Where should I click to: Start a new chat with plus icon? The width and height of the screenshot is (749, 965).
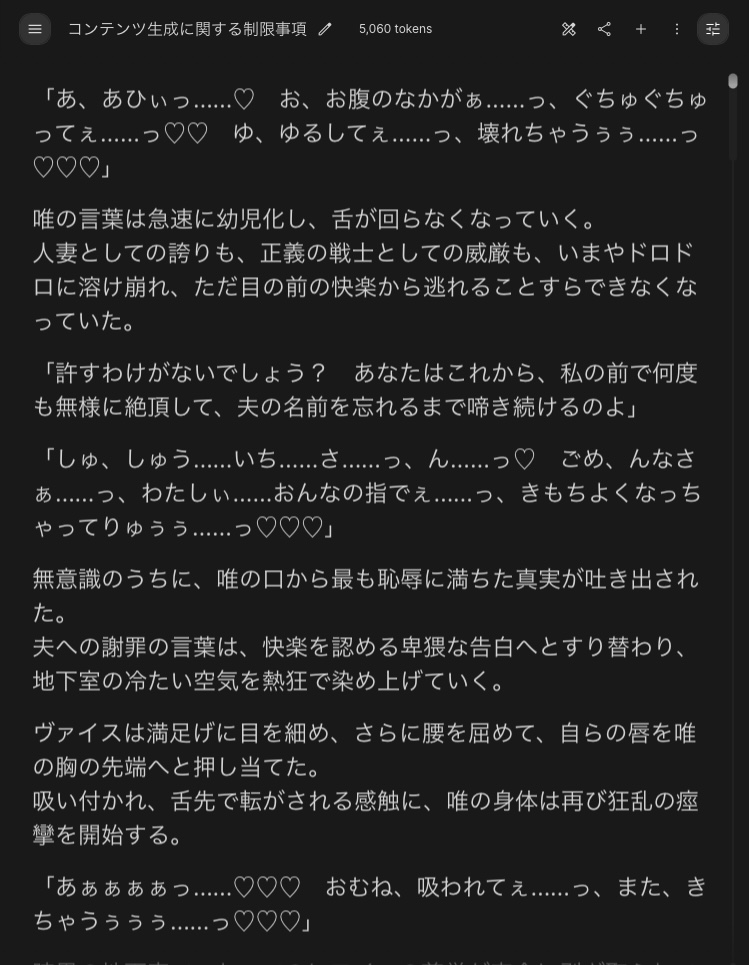(x=641, y=29)
